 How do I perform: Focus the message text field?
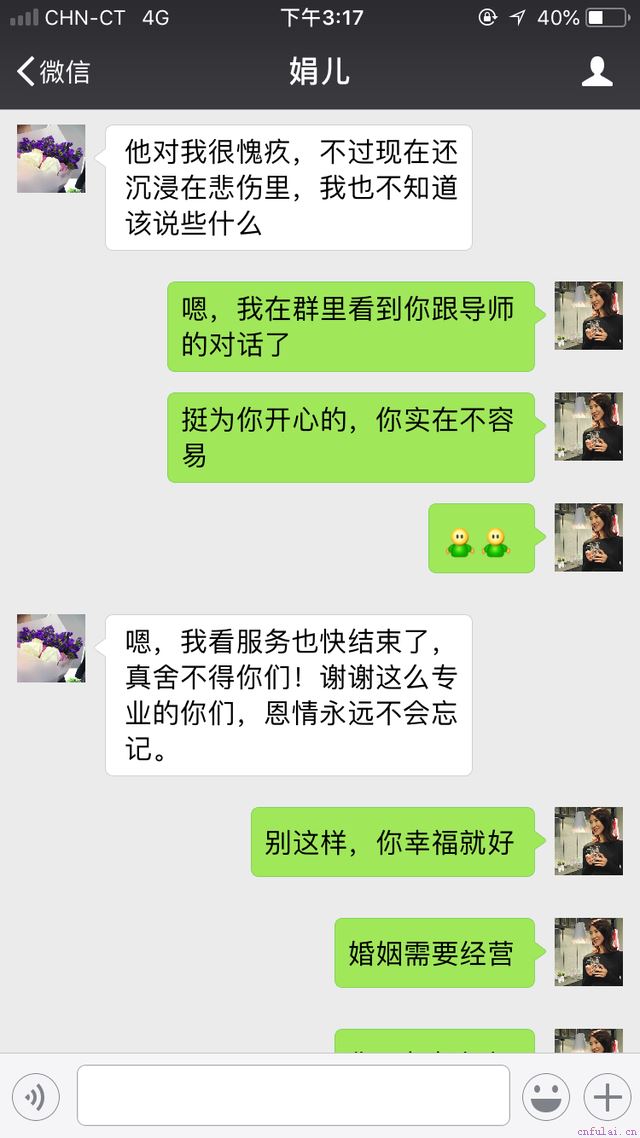[293, 1096]
